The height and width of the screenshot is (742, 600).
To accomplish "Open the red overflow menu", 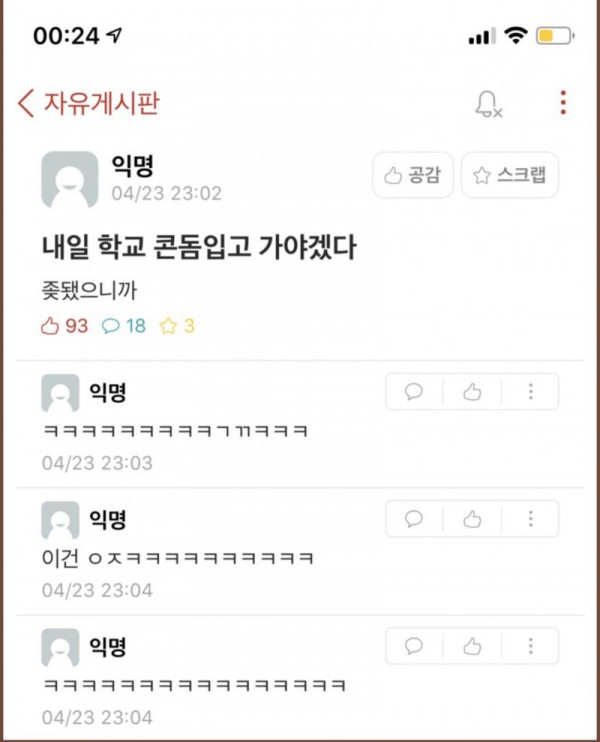I will [563, 103].
